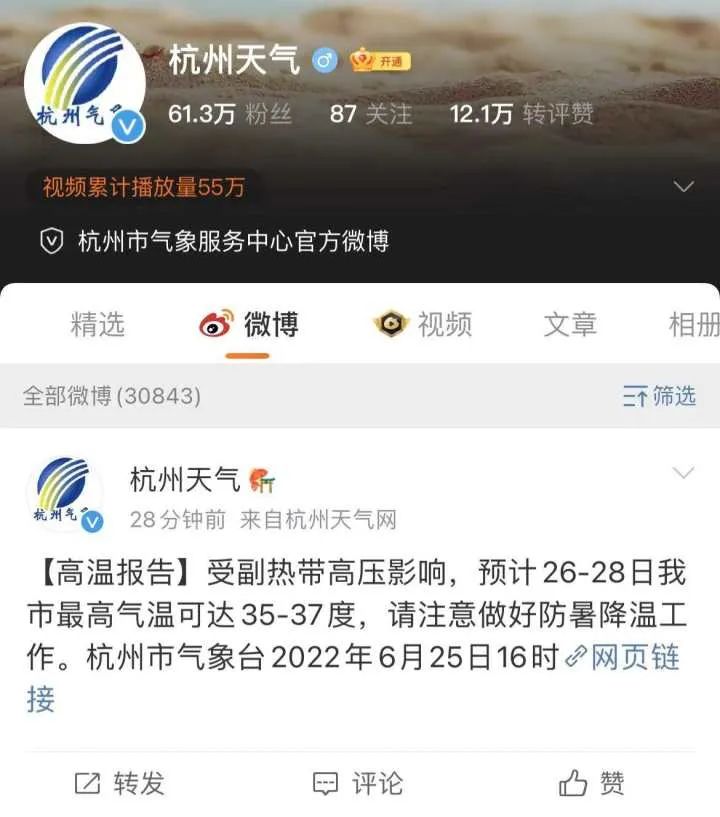Screen dimensions: 720x817
Task: Open the 筛选 filter
Action: [x=660, y=396]
